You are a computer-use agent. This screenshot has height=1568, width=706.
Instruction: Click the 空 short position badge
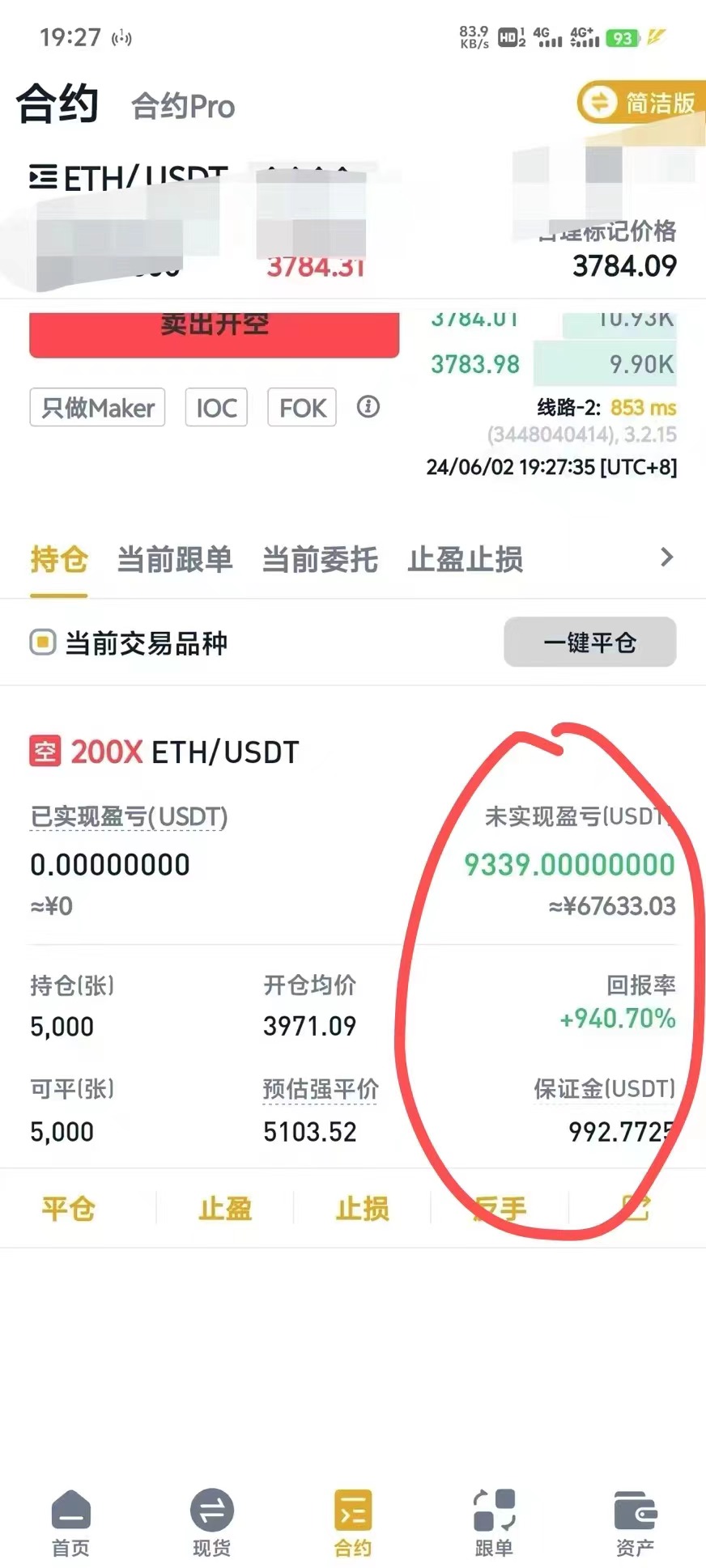pos(43,751)
